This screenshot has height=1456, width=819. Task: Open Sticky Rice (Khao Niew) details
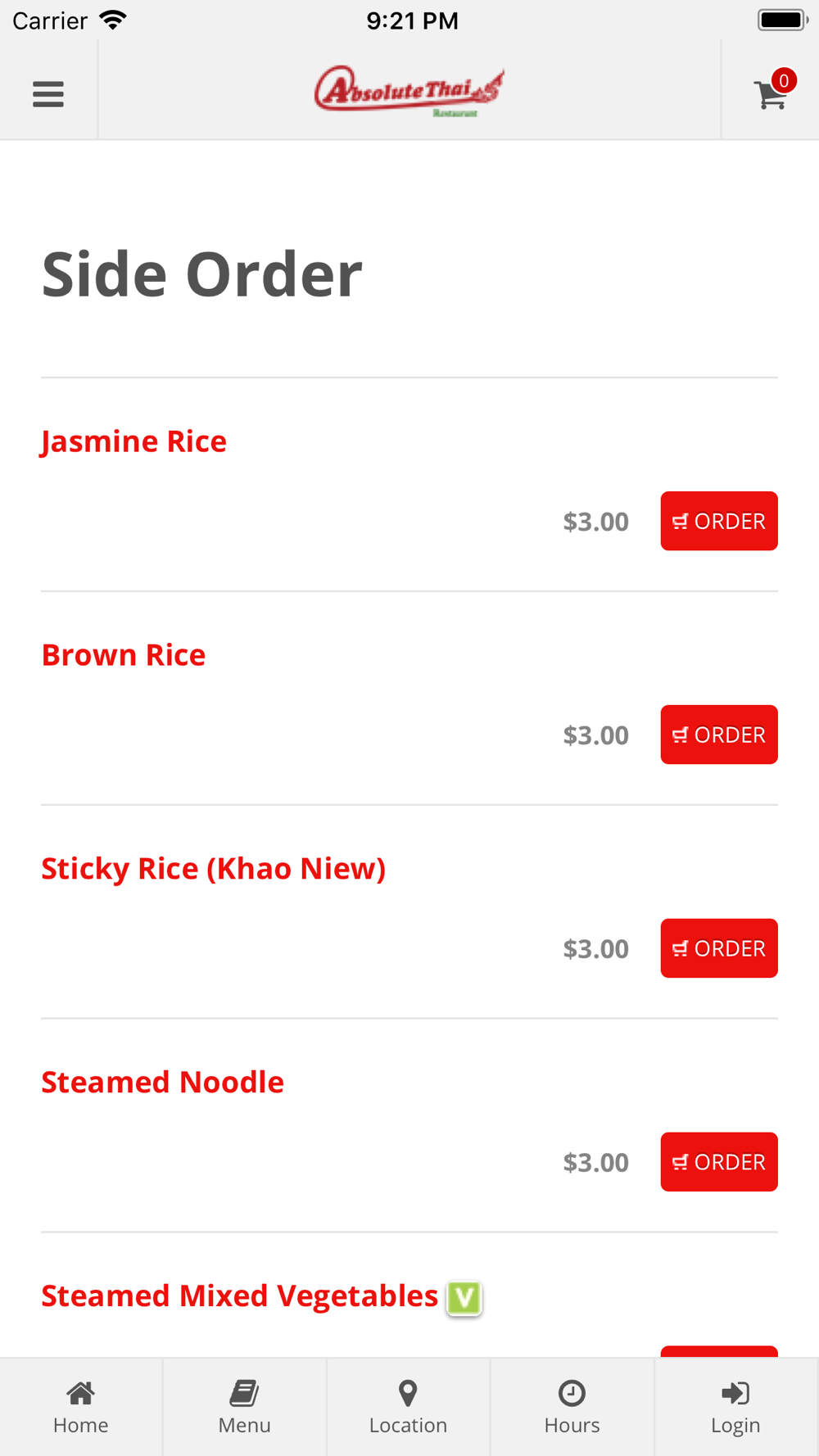[x=213, y=869]
